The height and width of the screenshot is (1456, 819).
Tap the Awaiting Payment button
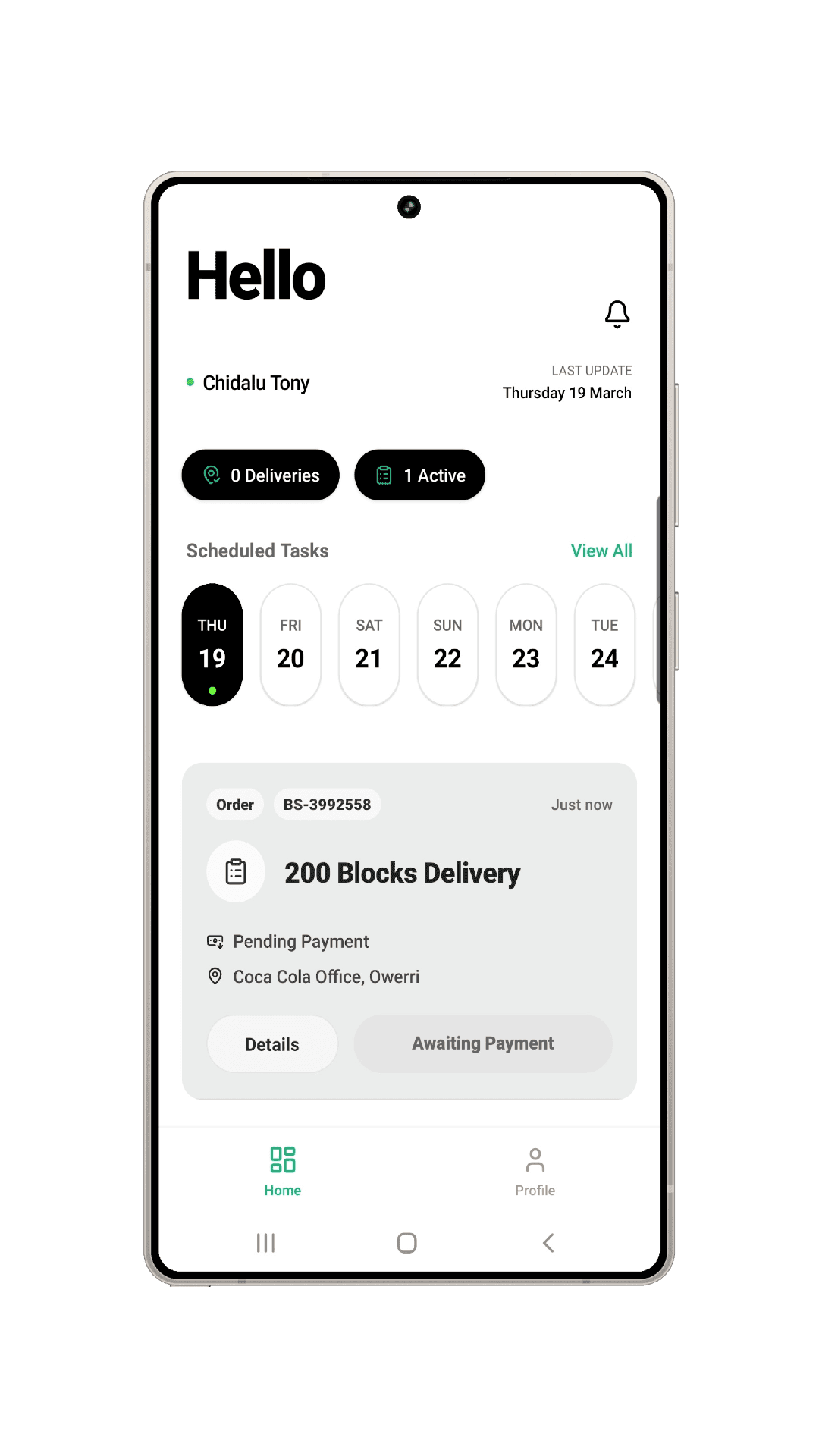(482, 1043)
